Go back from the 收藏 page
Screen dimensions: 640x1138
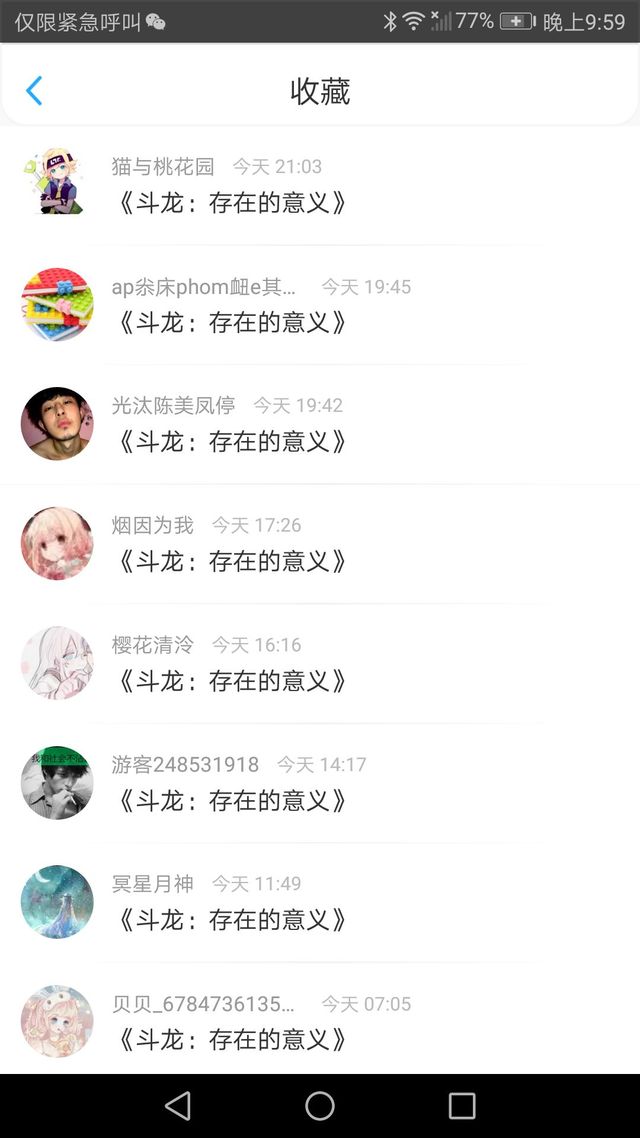pyautogui.click(x=34, y=91)
